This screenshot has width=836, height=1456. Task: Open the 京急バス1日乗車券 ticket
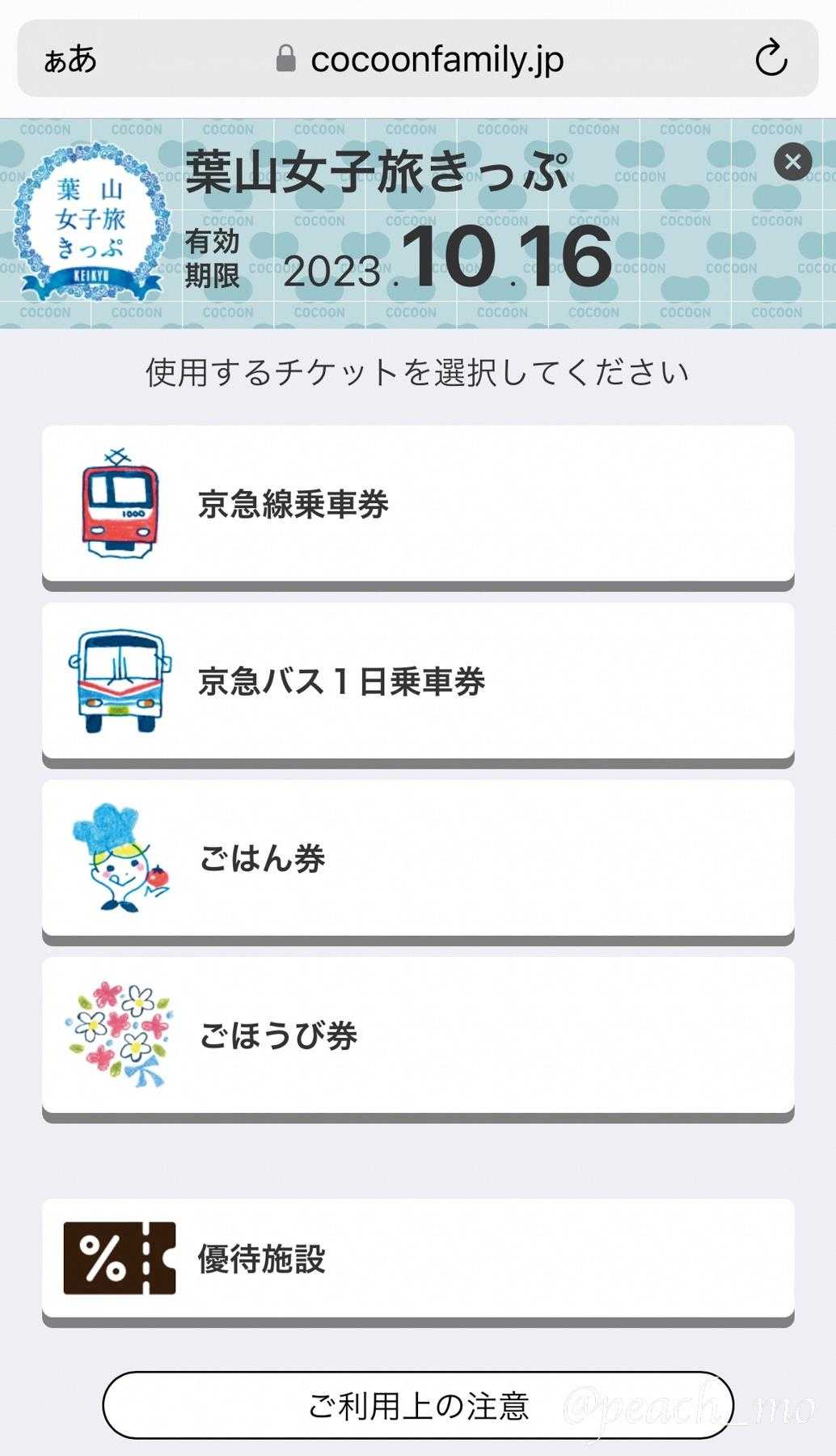[x=417, y=681]
